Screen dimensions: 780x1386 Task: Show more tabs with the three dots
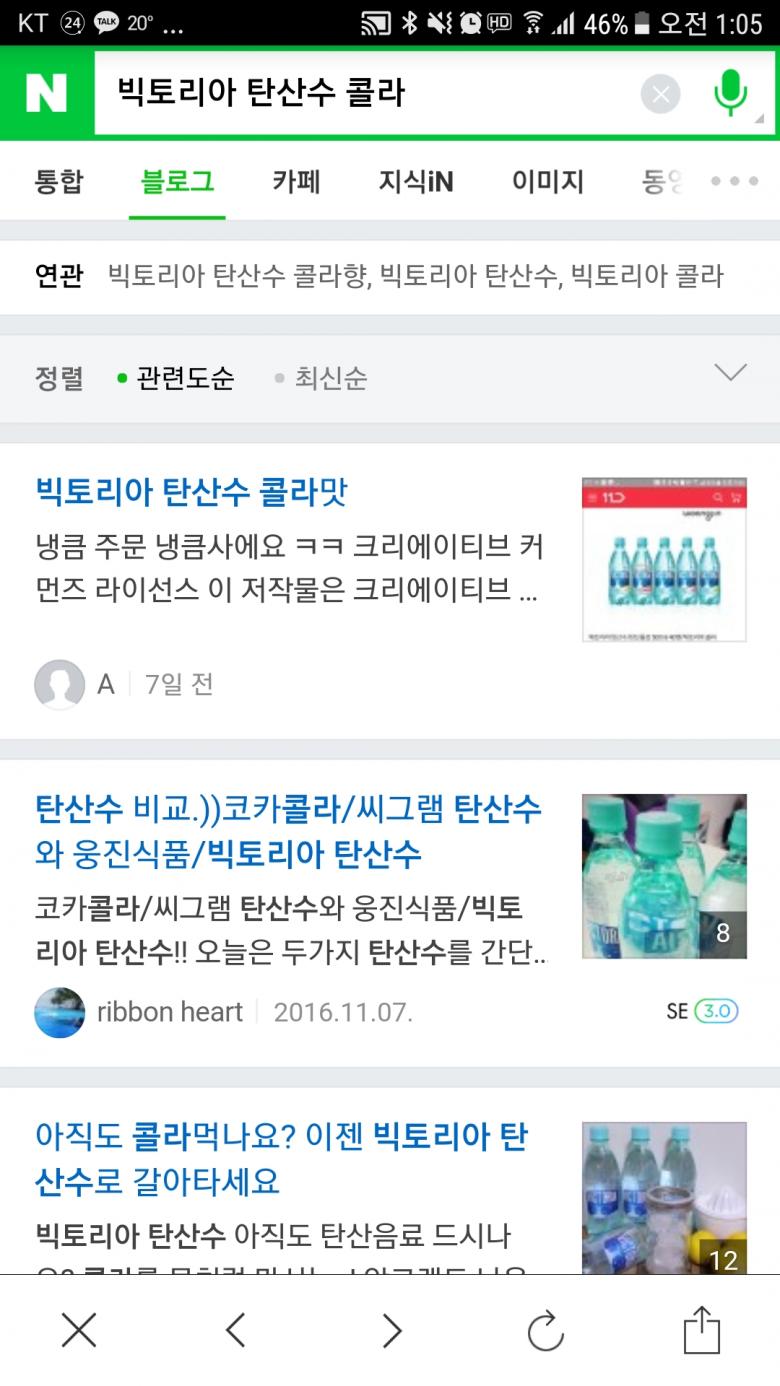(x=735, y=182)
